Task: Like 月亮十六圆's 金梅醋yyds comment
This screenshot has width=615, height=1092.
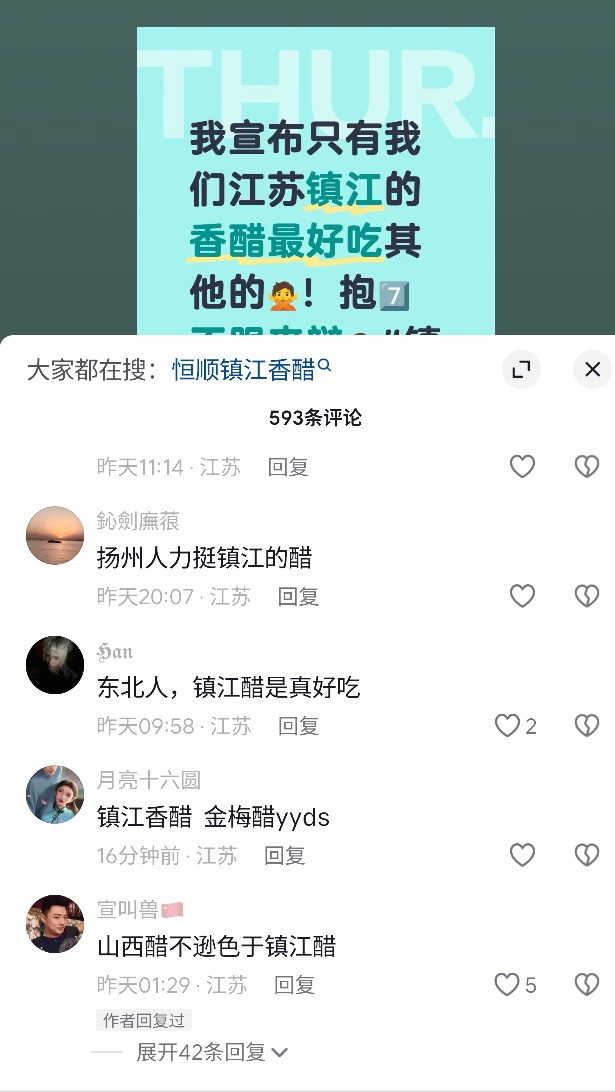Action: click(x=522, y=855)
